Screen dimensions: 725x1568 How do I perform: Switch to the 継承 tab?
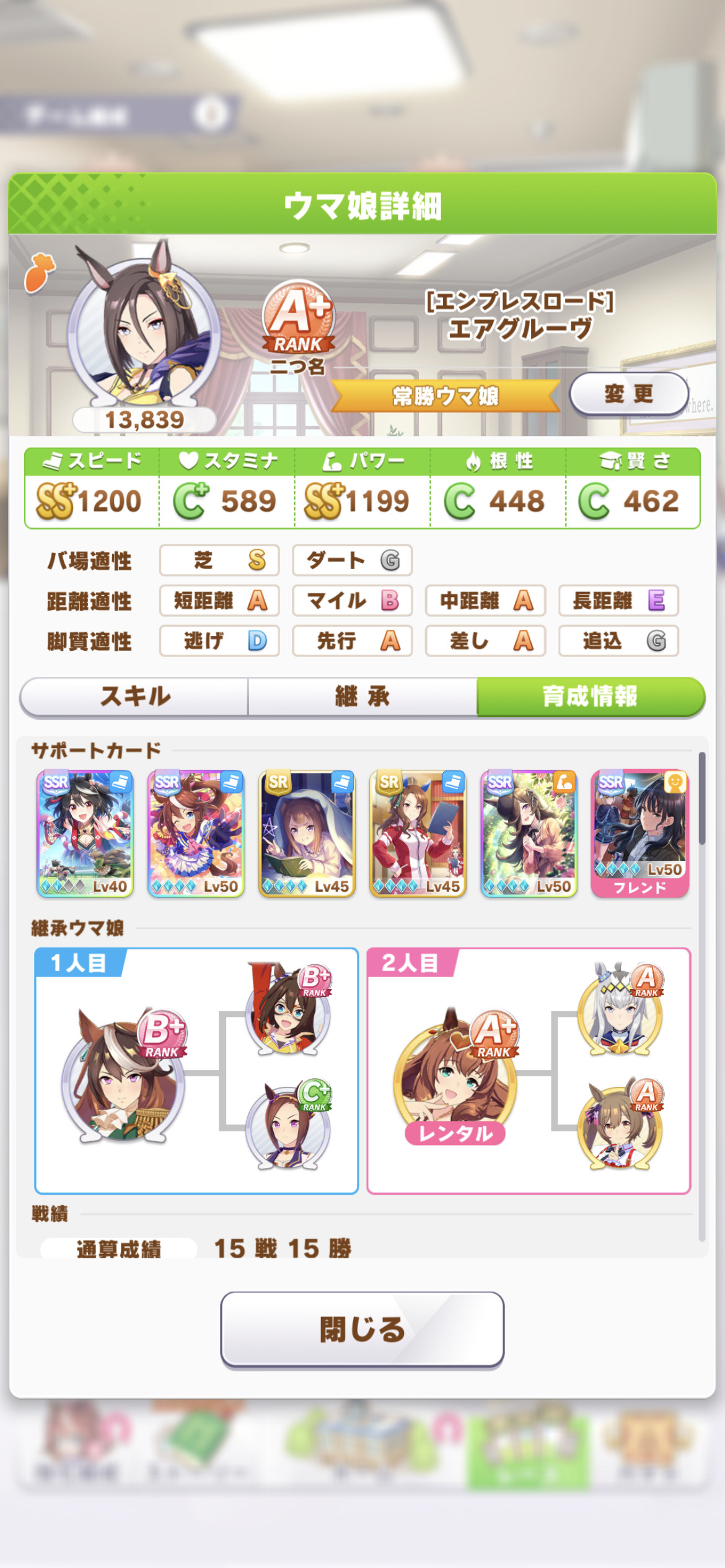362,696
